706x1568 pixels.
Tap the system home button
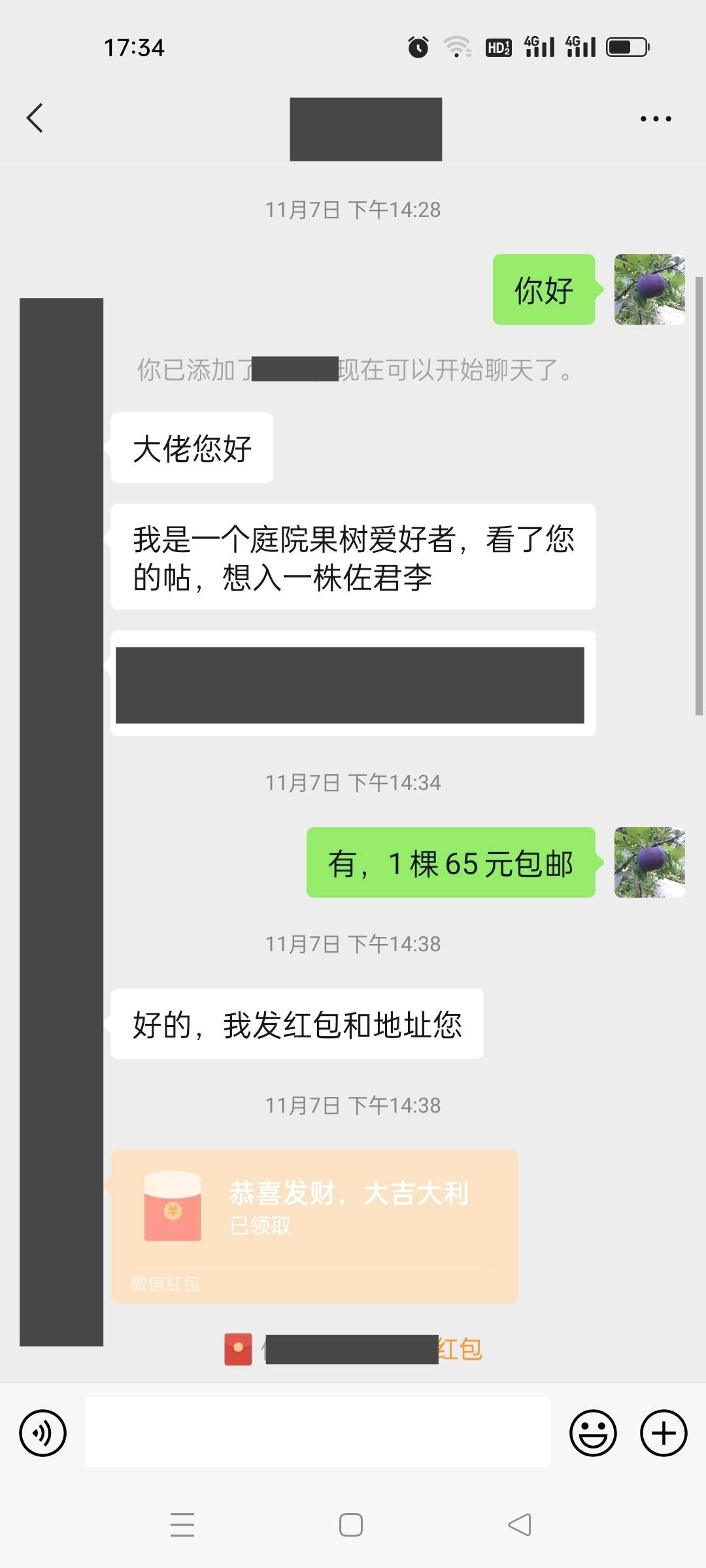(x=351, y=1525)
